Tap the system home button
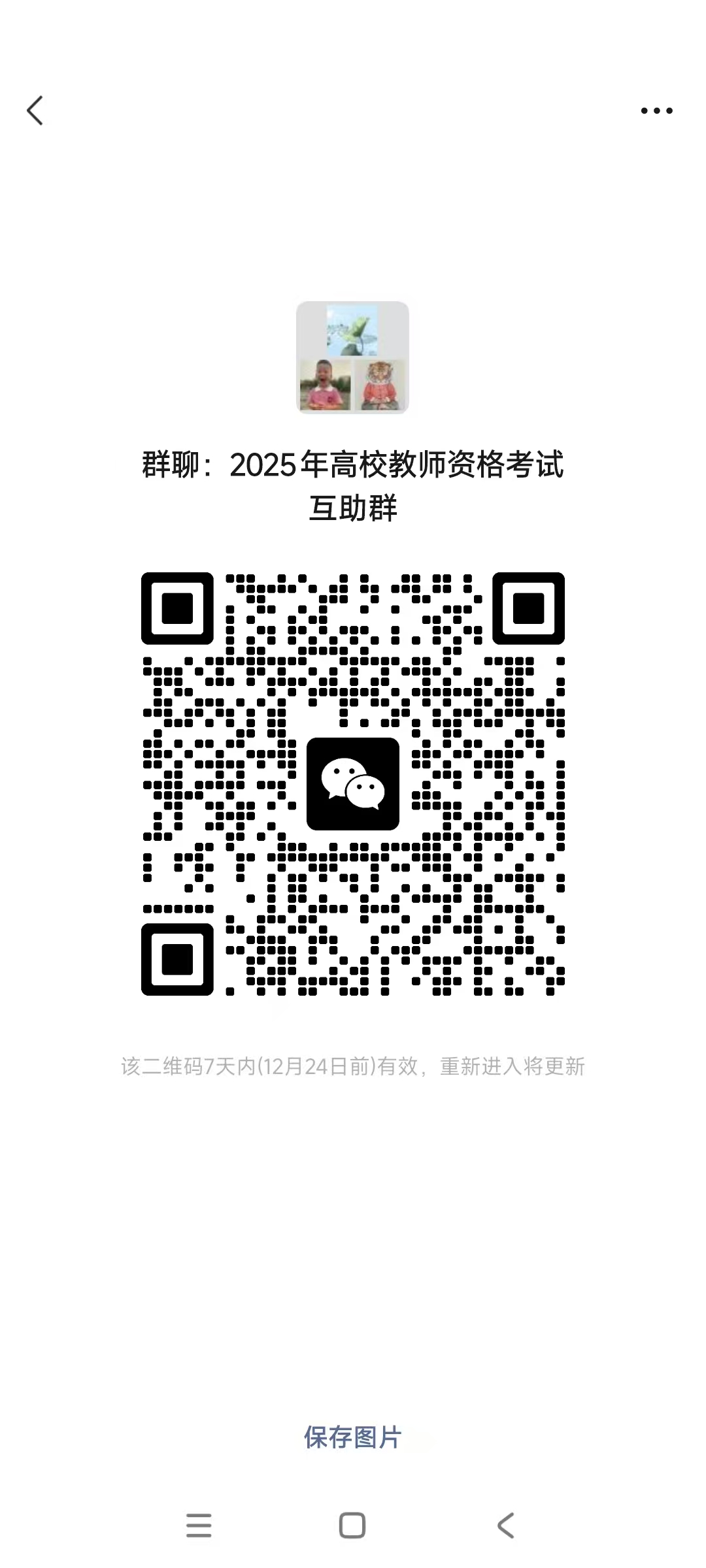 pos(352,1526)
